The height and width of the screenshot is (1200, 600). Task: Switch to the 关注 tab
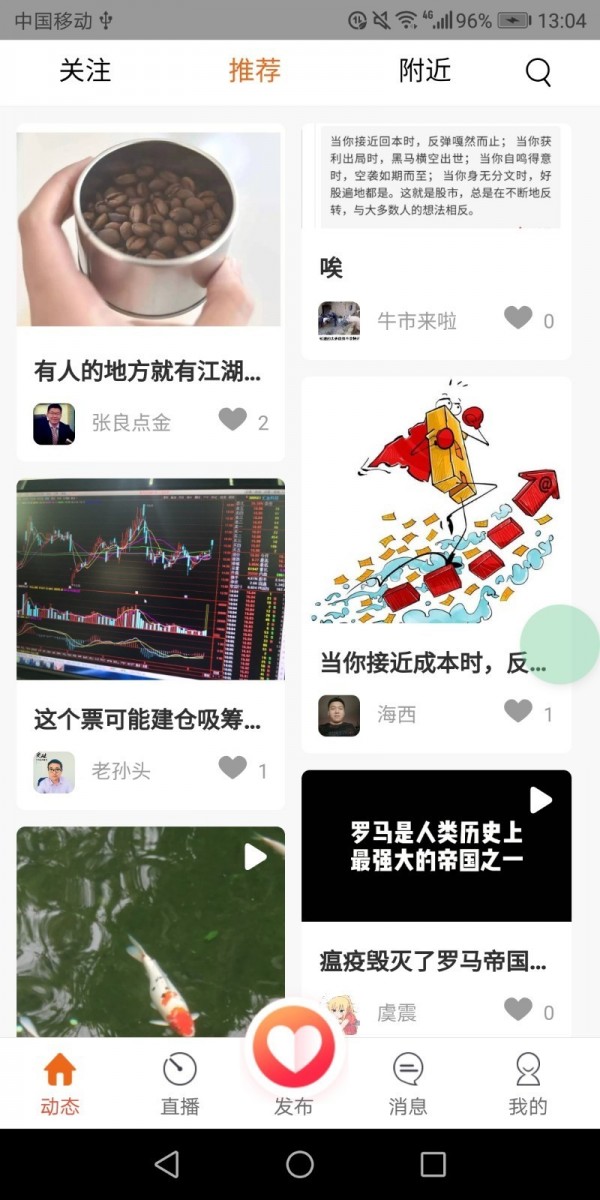85,71
